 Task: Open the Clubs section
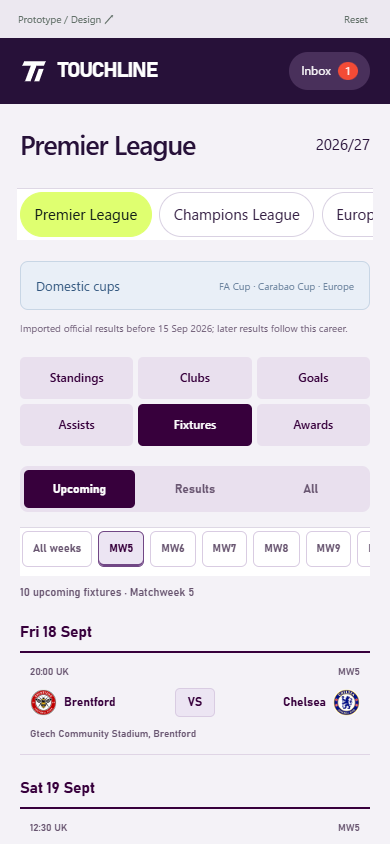point(195,378)
